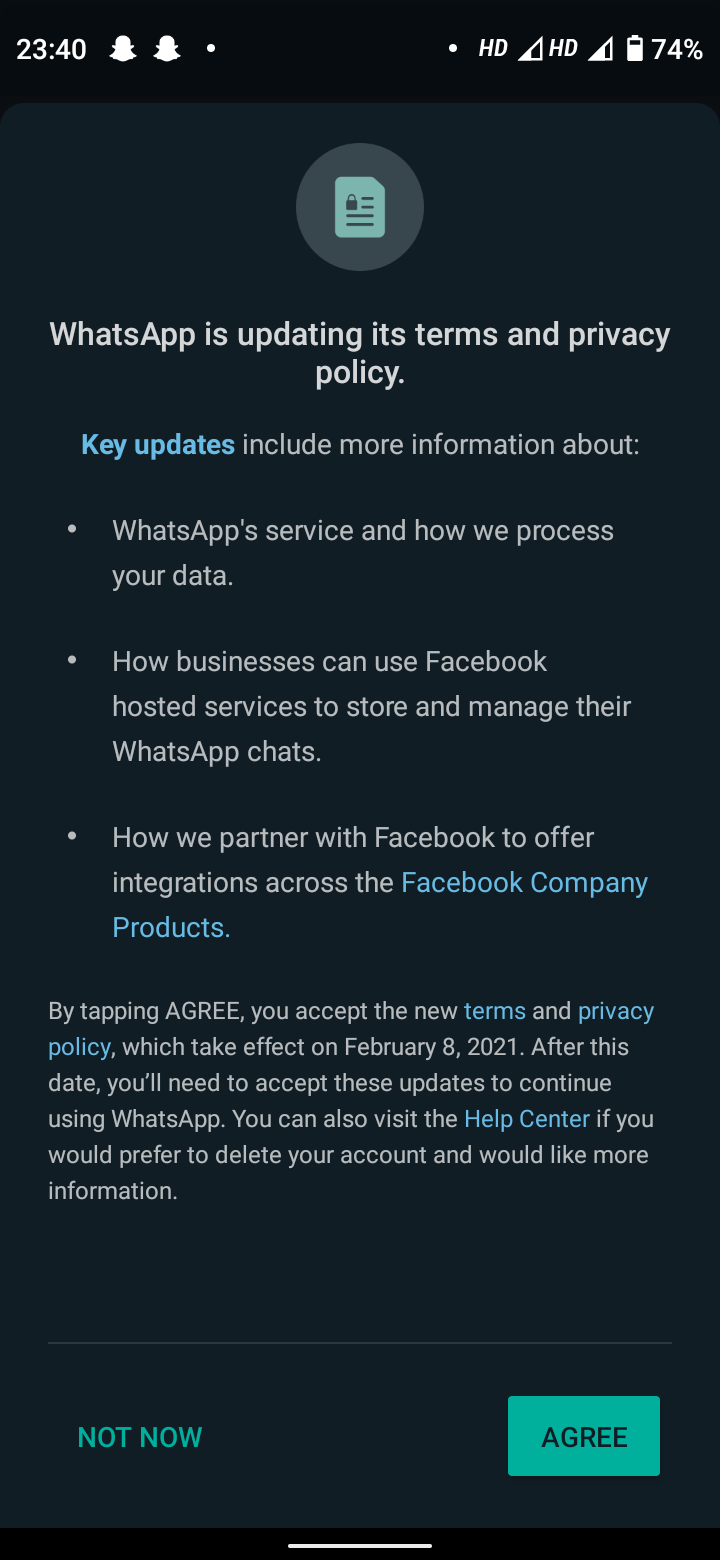
Task: Open the Key updates link
Action: tap(158, 444)
